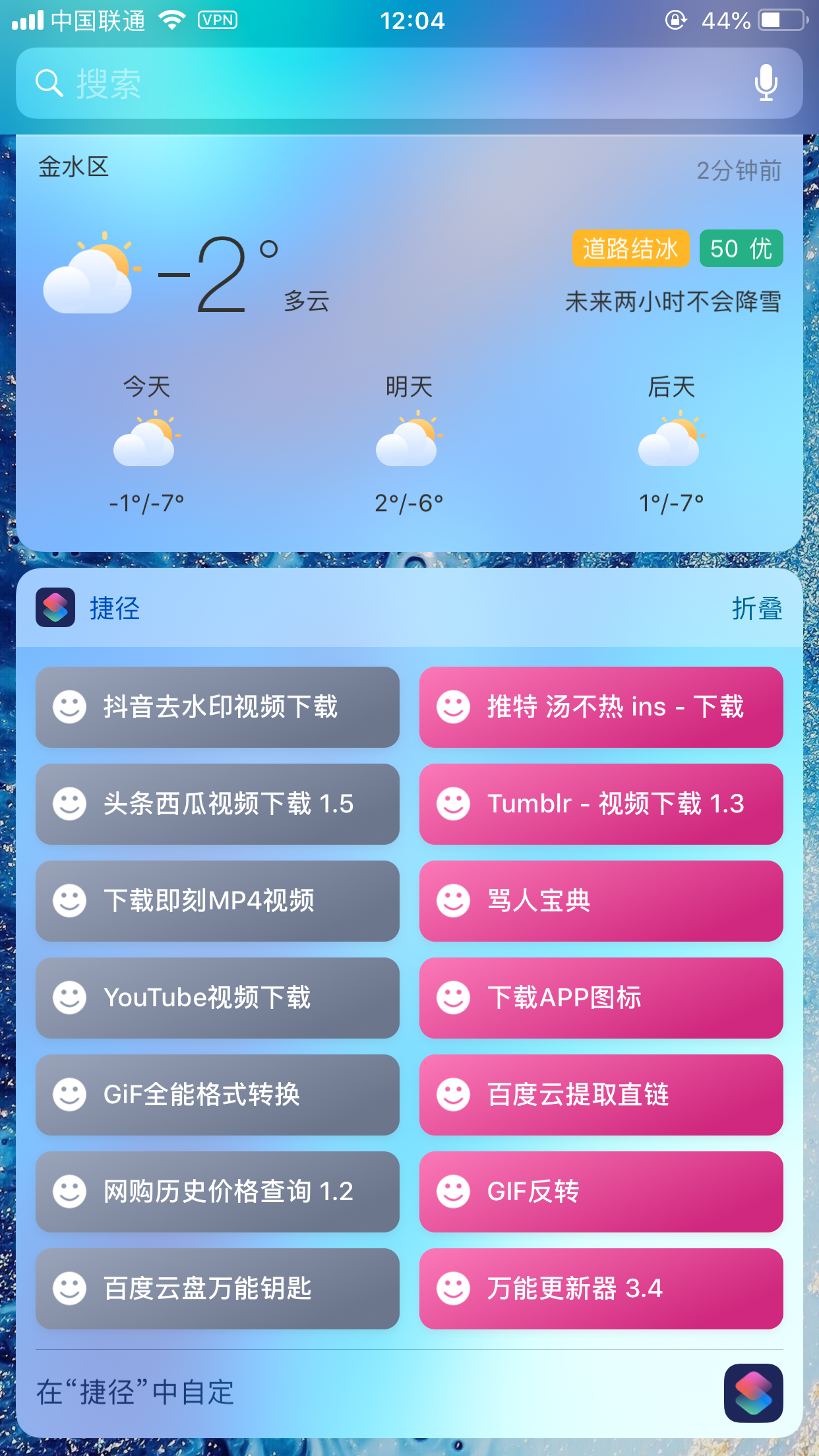Collapse the 捷径 widget with 折叠
Screen dimensions: 819x1456
click(757, 608)
